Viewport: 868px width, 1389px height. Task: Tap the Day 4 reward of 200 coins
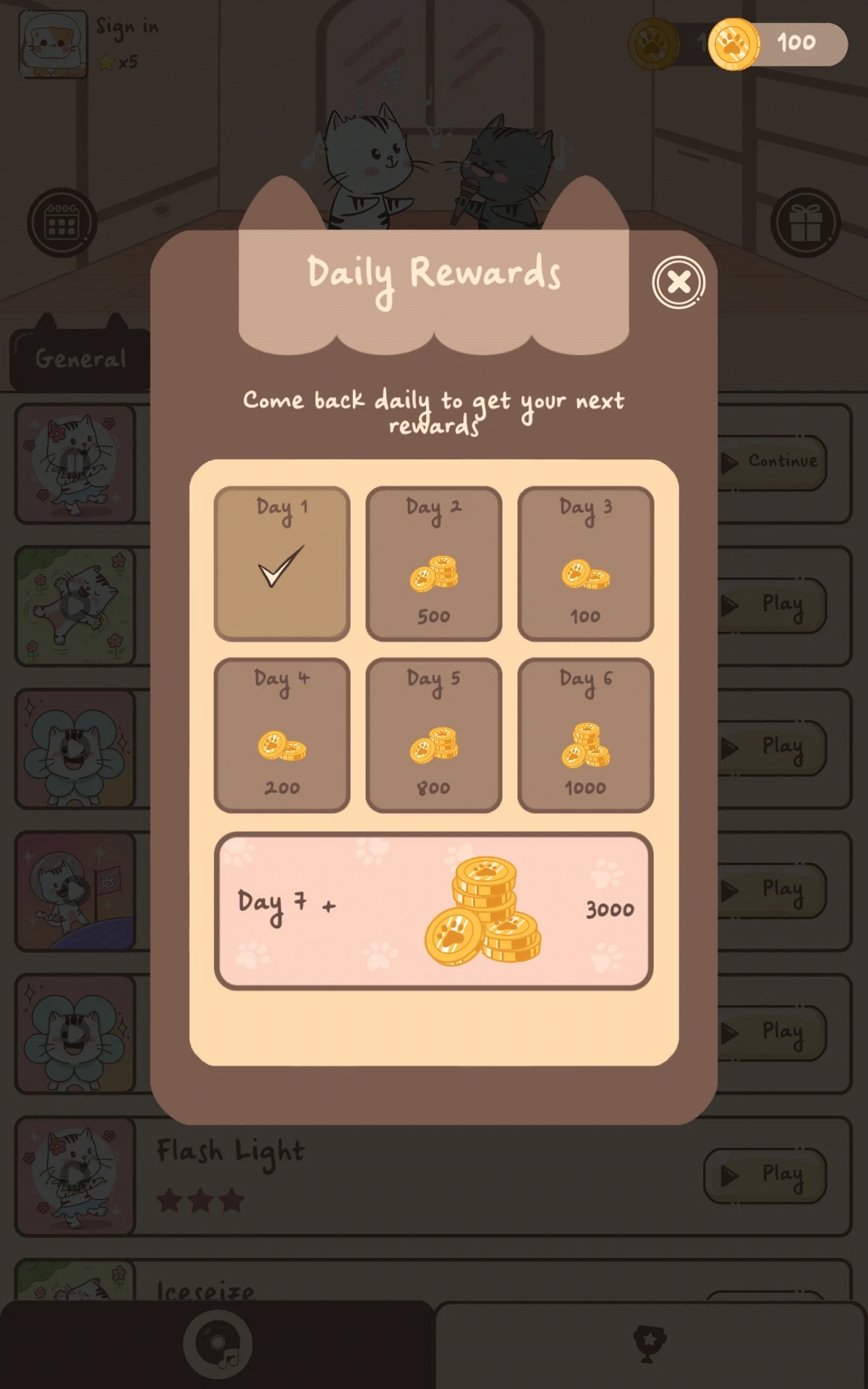pos(282,735)
